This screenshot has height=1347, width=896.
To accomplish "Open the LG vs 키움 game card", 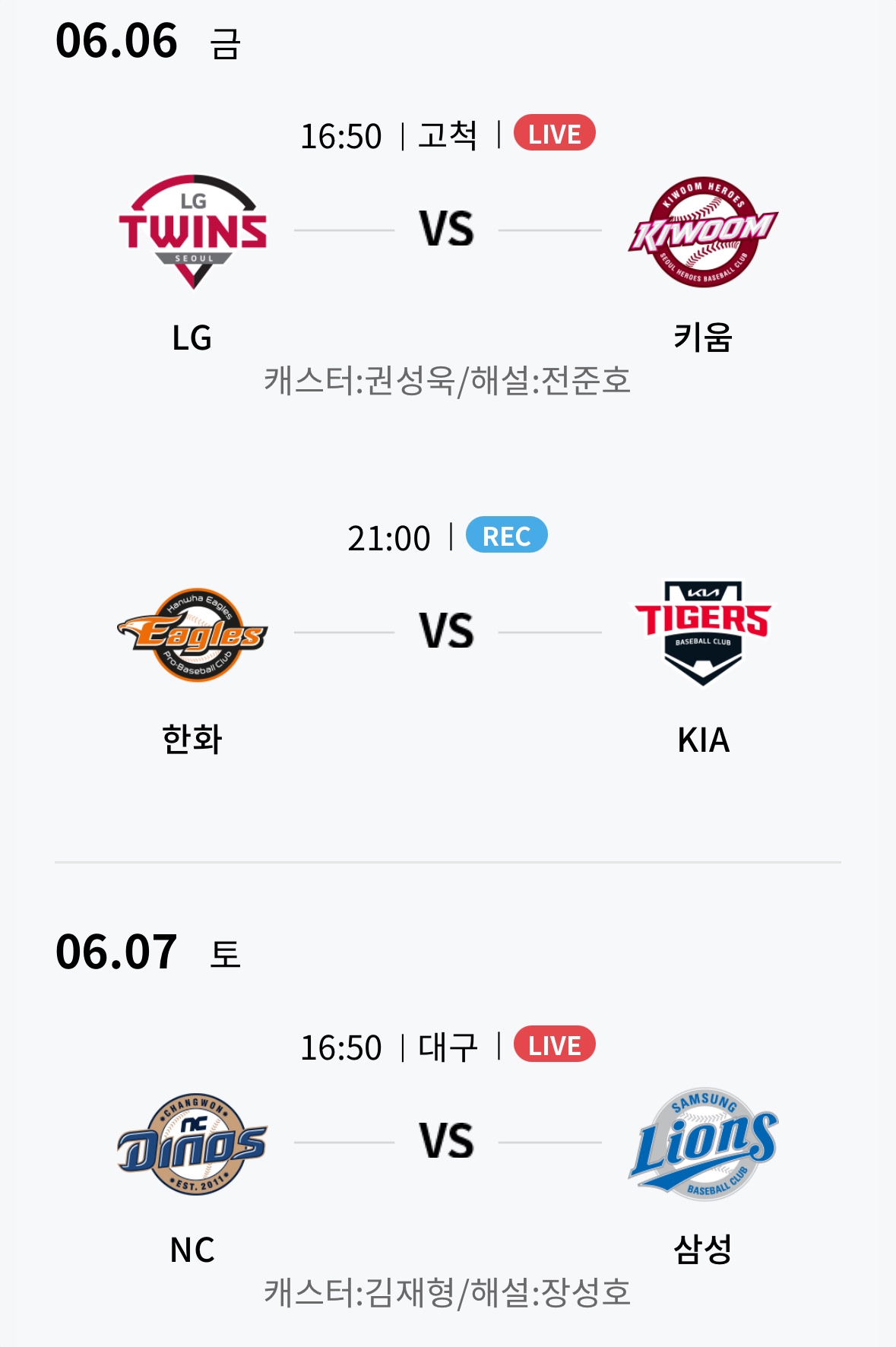I will (x=448, y=230).
